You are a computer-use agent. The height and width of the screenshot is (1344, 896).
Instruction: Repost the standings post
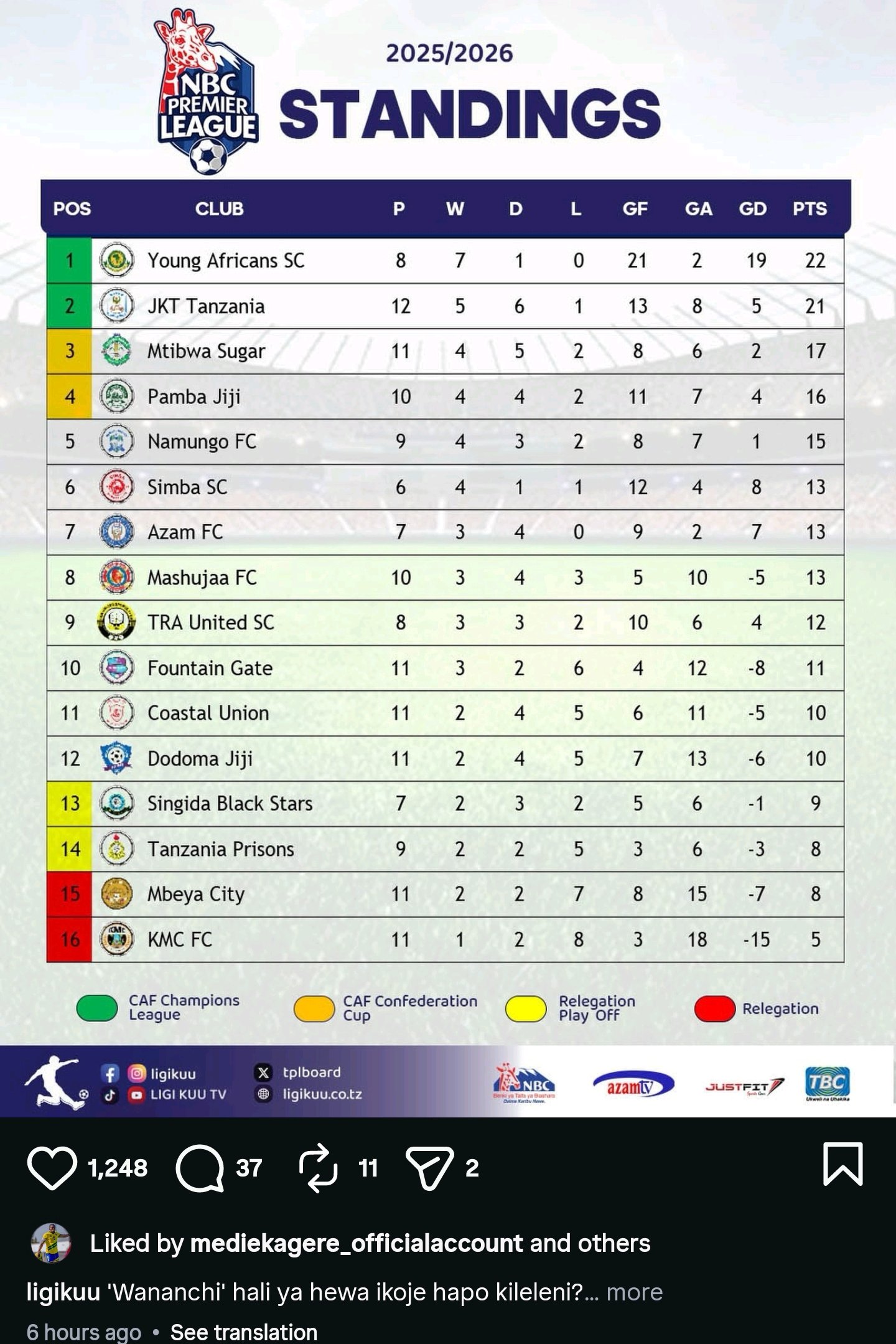click(x=318, y=1168)
